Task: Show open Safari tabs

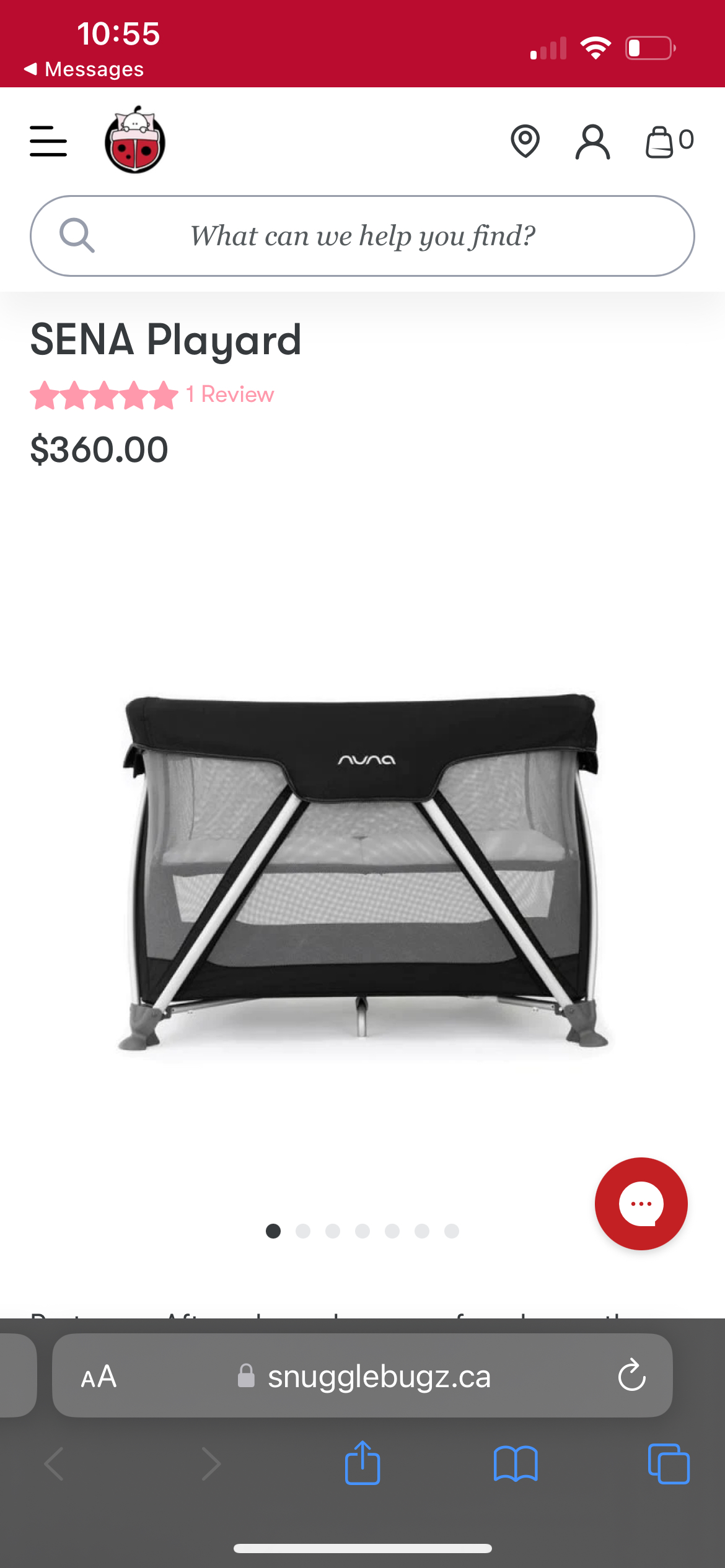Action: pyautogui.click(x=668, y=1464)
